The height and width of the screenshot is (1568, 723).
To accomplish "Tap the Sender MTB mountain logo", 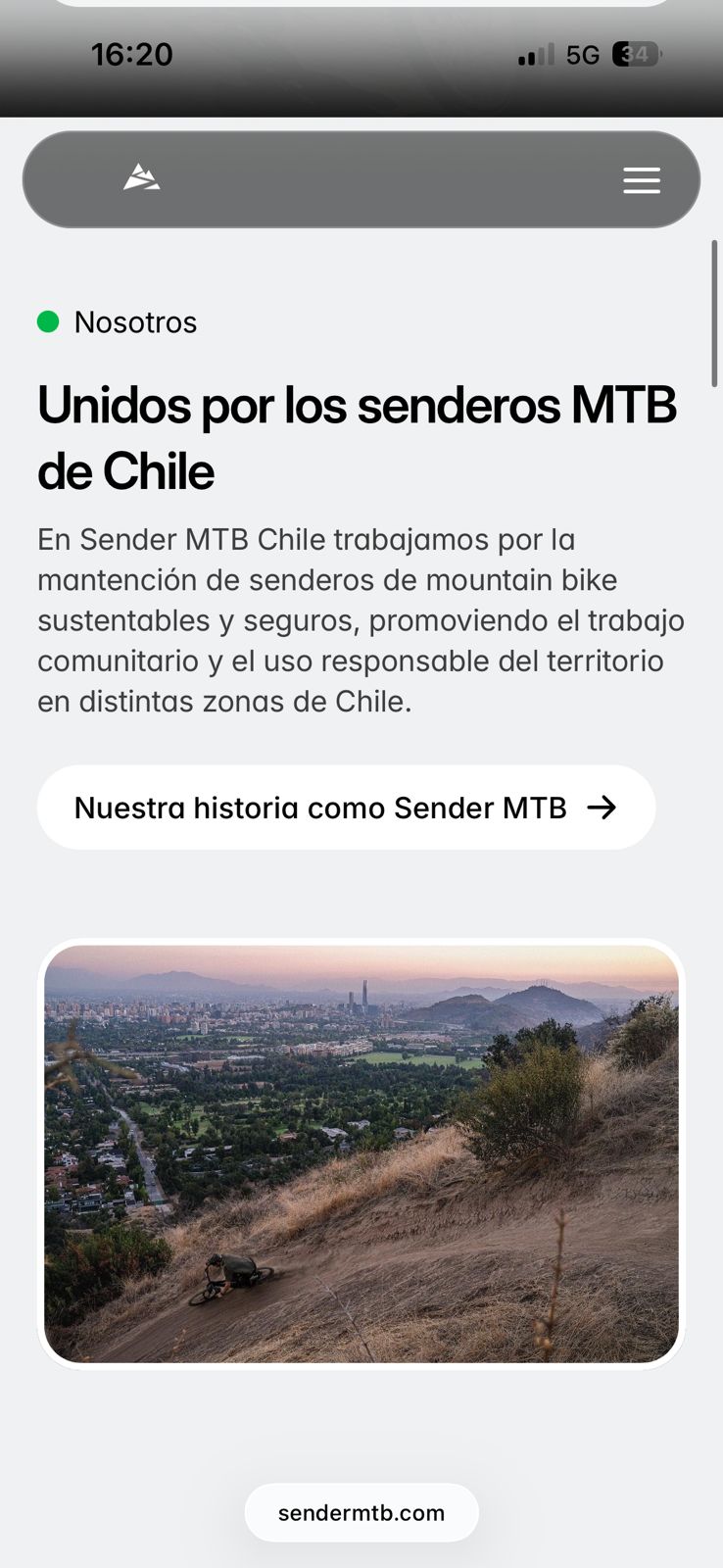I will [141, 178].
